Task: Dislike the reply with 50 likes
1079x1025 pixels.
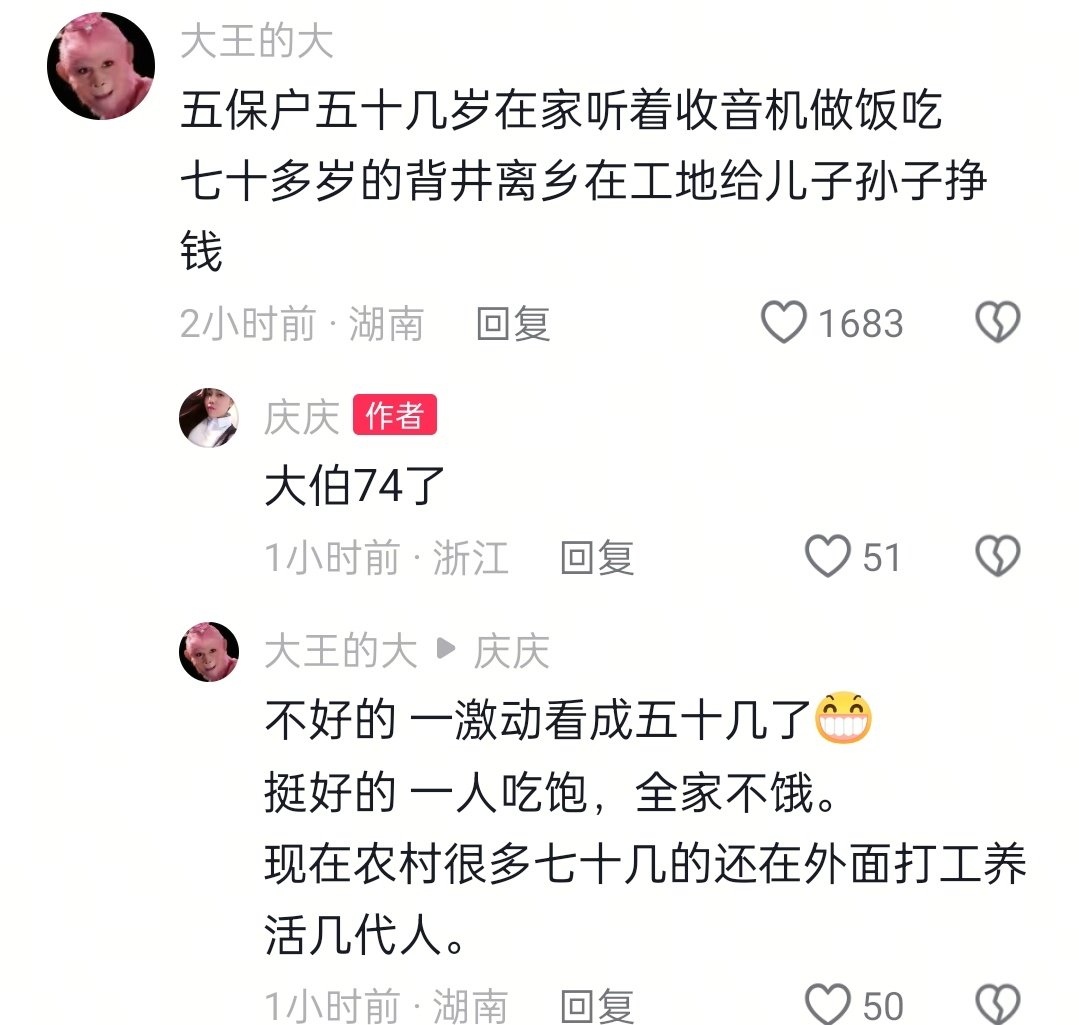Action: click(997, 1003)
